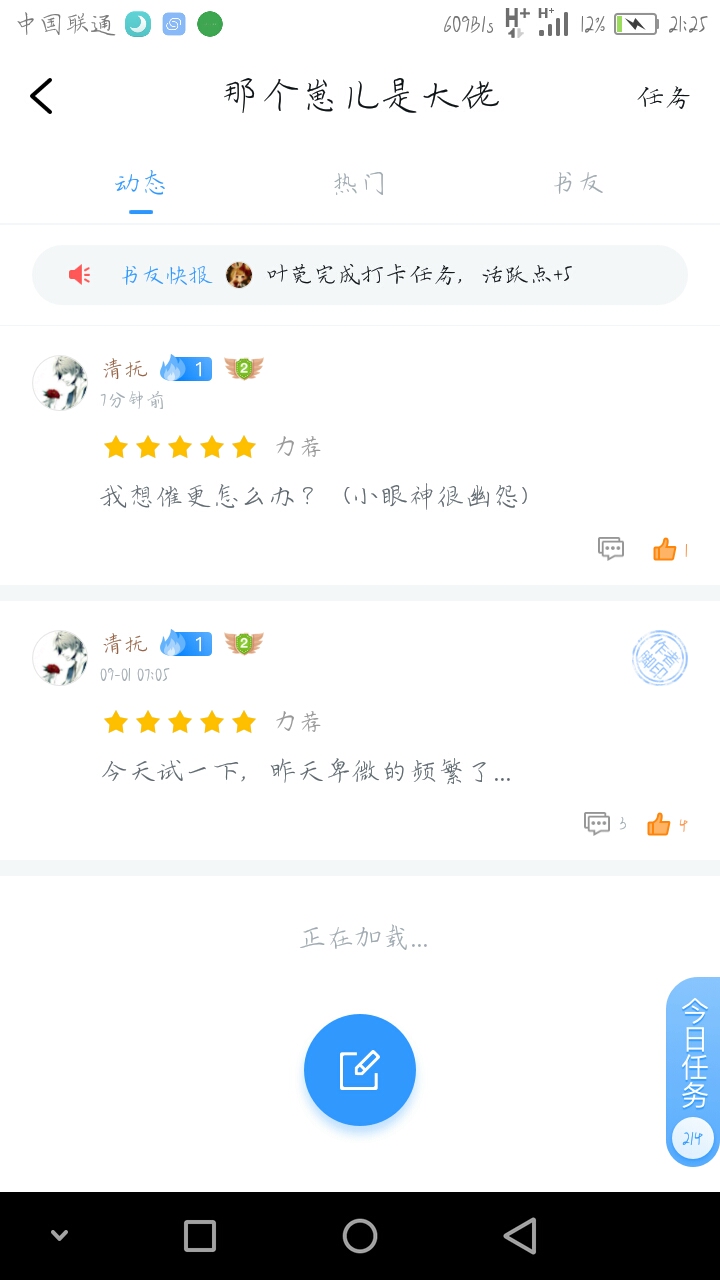Go back using the top-left arrow
The width and height of the screenshot is (720, 1280).
coord(41,96)
